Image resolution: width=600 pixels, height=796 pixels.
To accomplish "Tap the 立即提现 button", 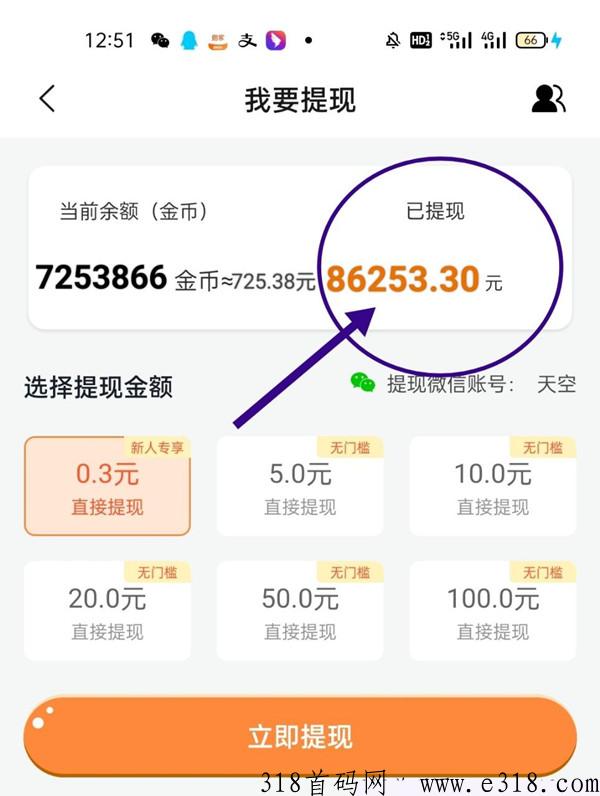I will (300, 738).
